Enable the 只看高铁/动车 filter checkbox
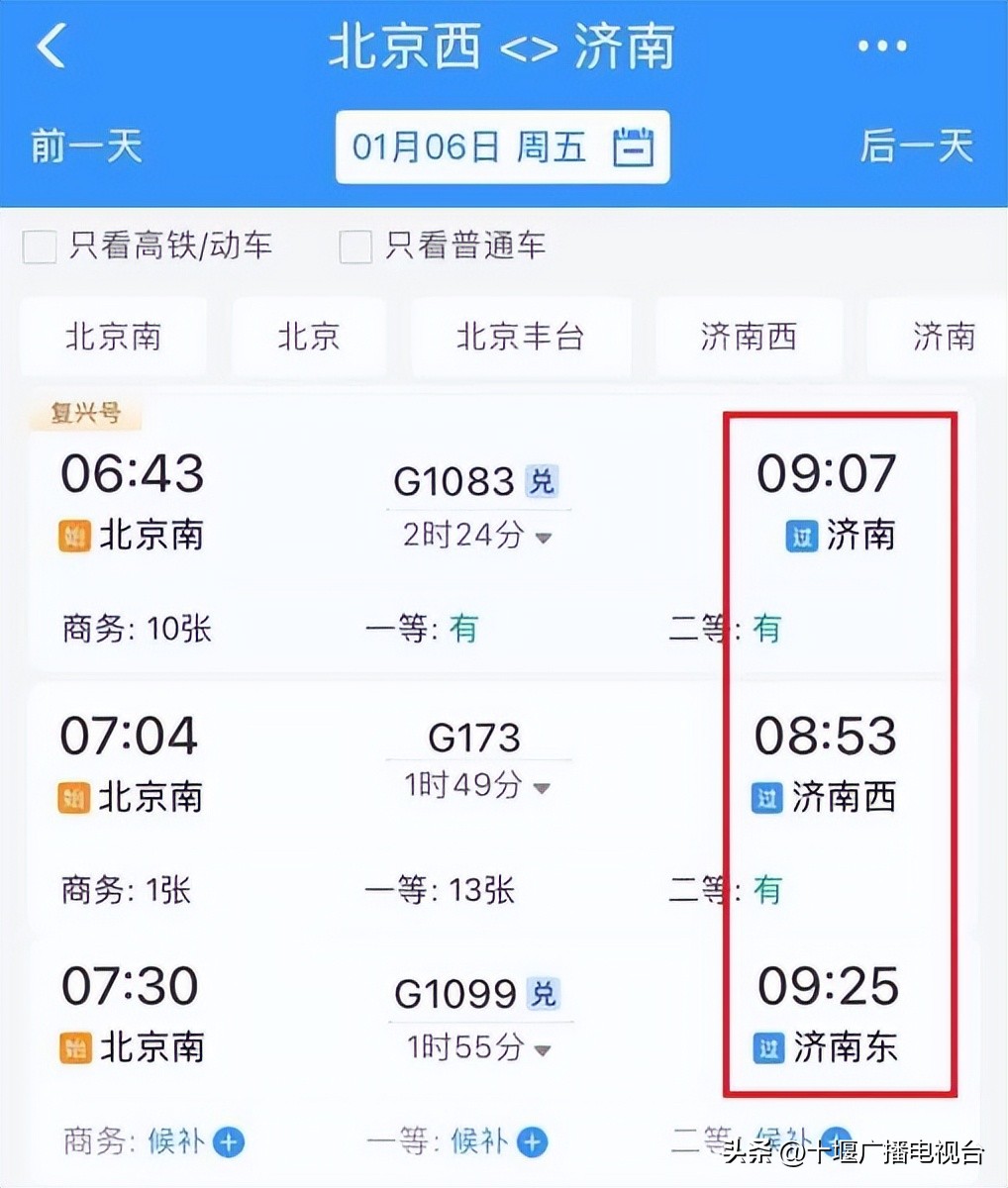 pos(39,247)
